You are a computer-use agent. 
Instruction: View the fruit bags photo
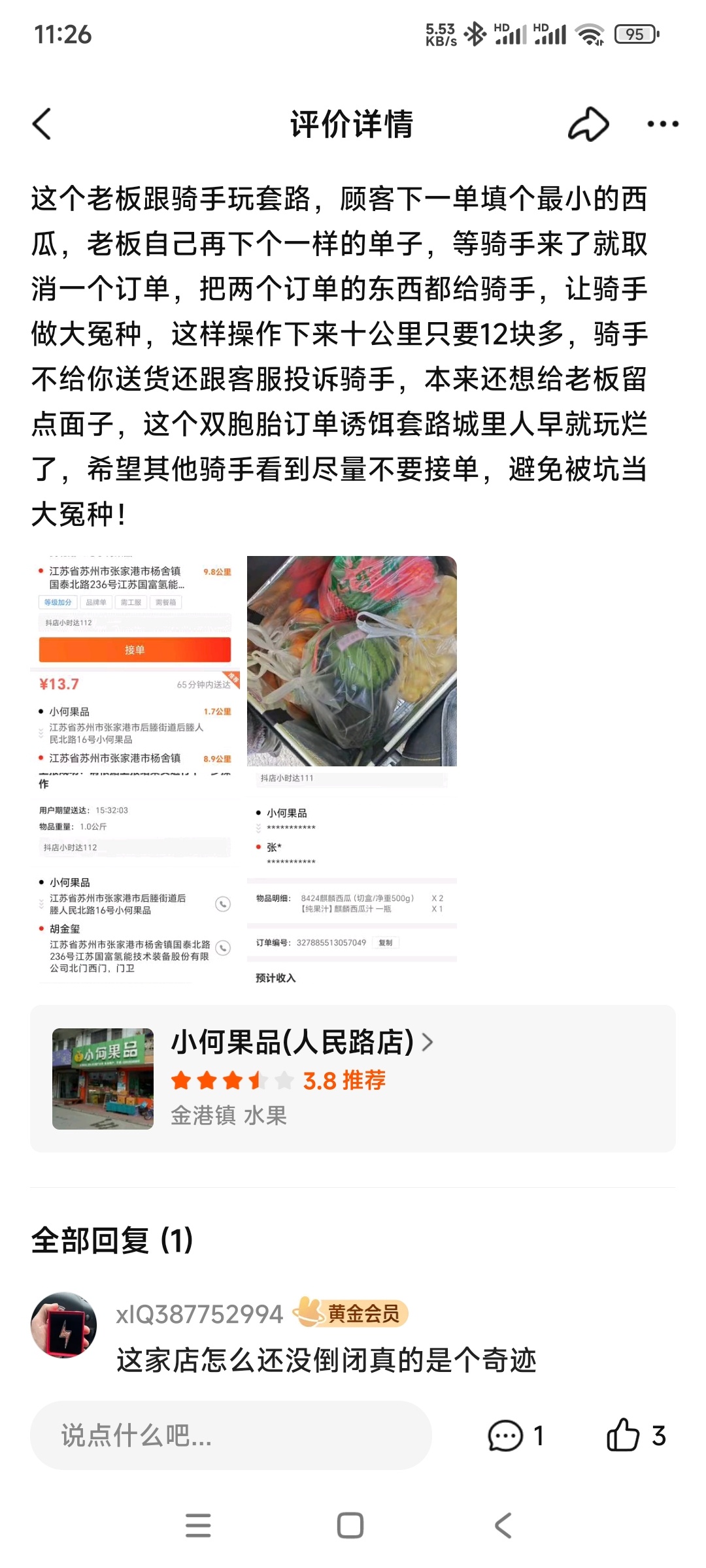(x=352, y=660)
